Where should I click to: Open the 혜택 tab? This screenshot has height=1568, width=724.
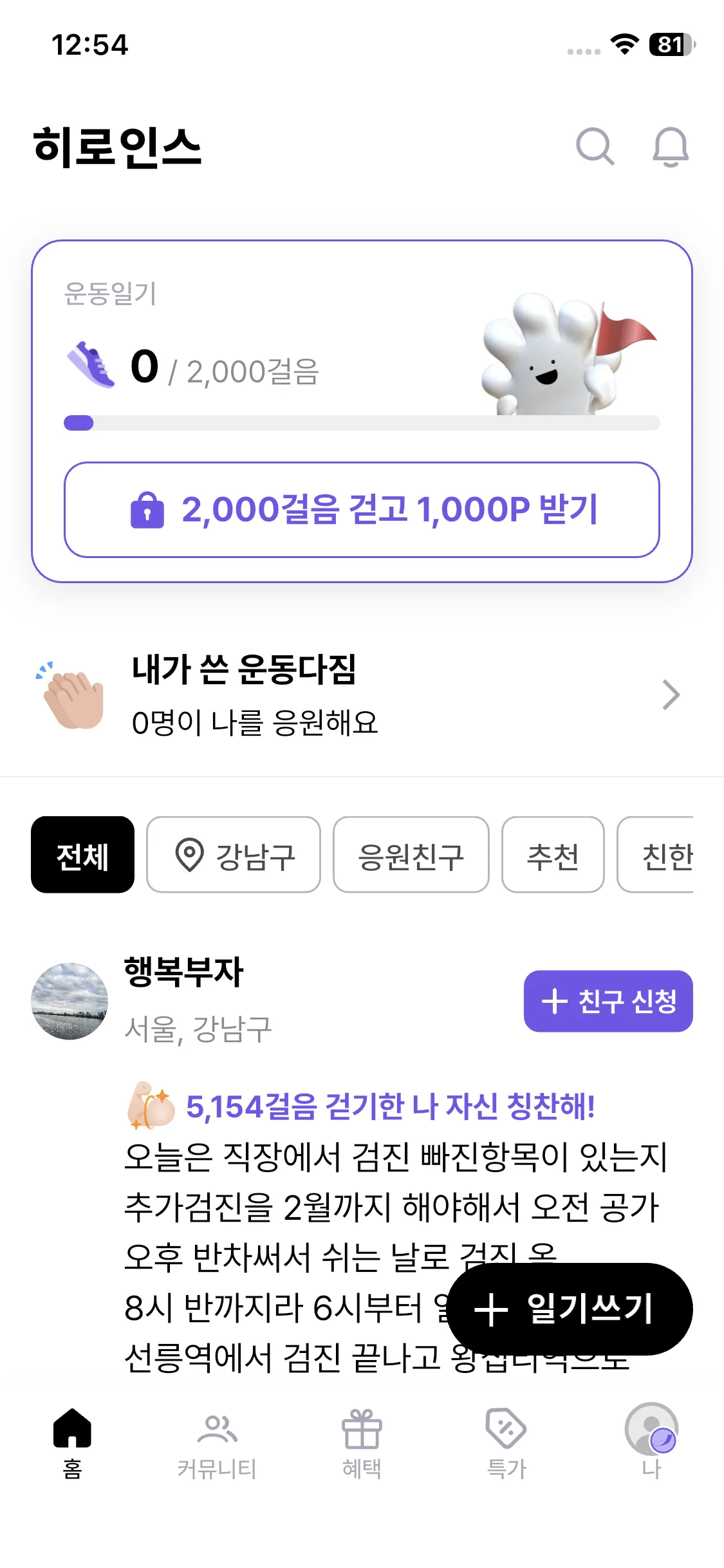(362, 1442)
